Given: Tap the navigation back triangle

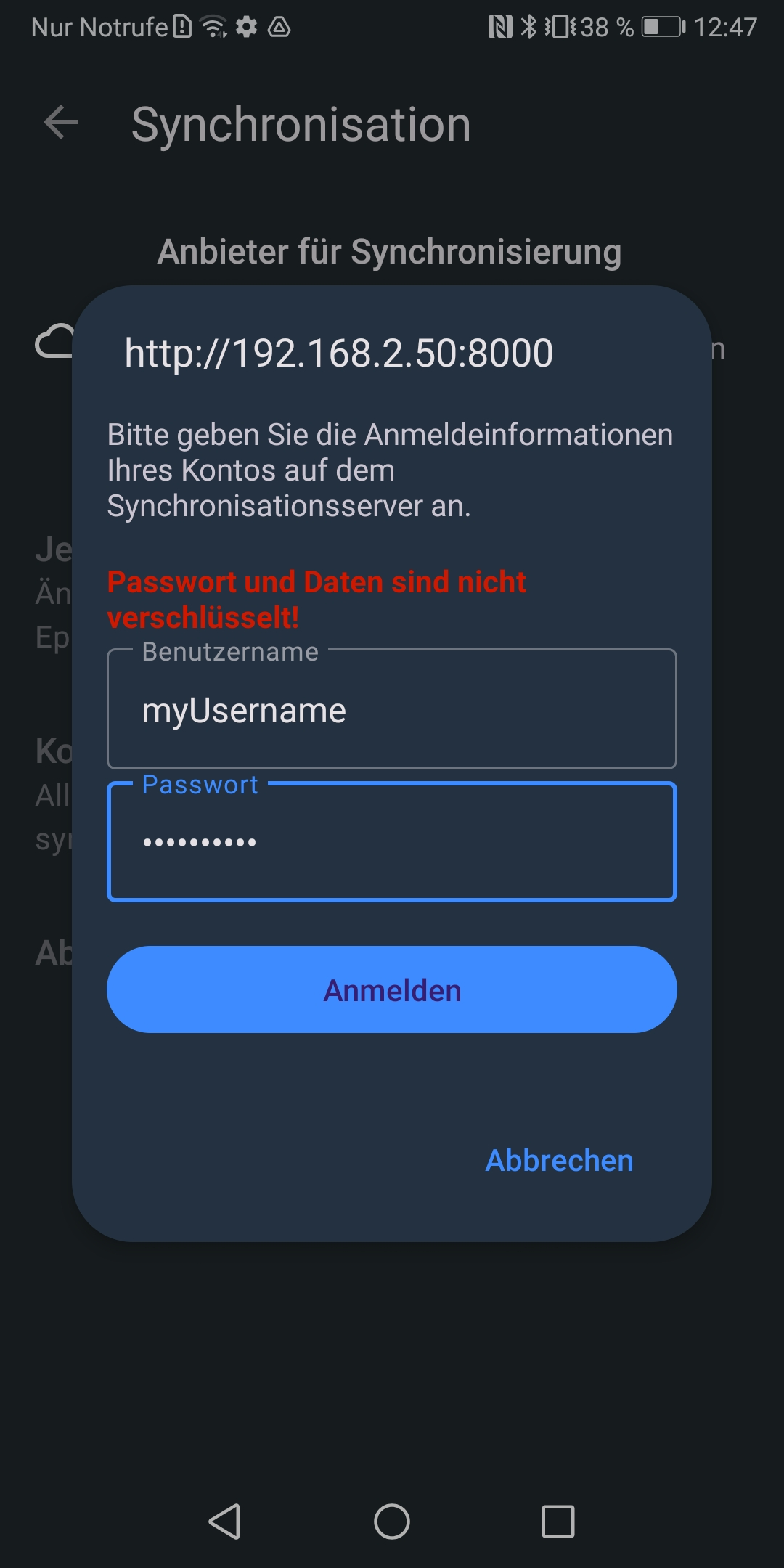Looking at the screenshot, I should [225, 1519].
